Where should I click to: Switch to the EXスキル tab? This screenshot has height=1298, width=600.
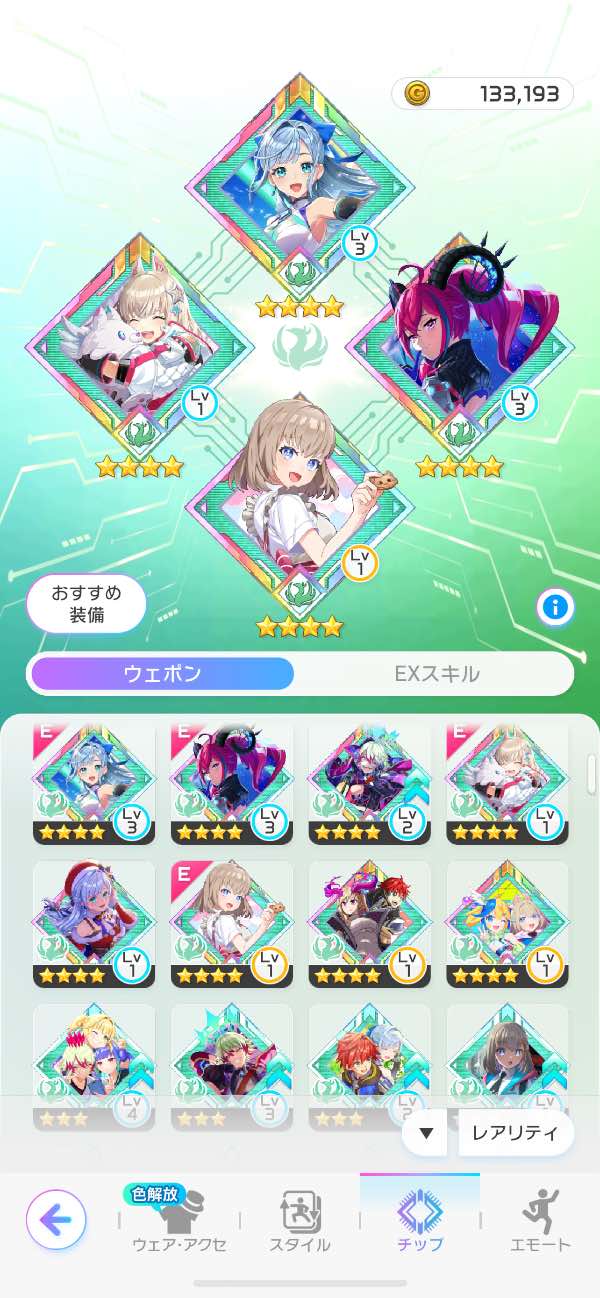[436, 674]
